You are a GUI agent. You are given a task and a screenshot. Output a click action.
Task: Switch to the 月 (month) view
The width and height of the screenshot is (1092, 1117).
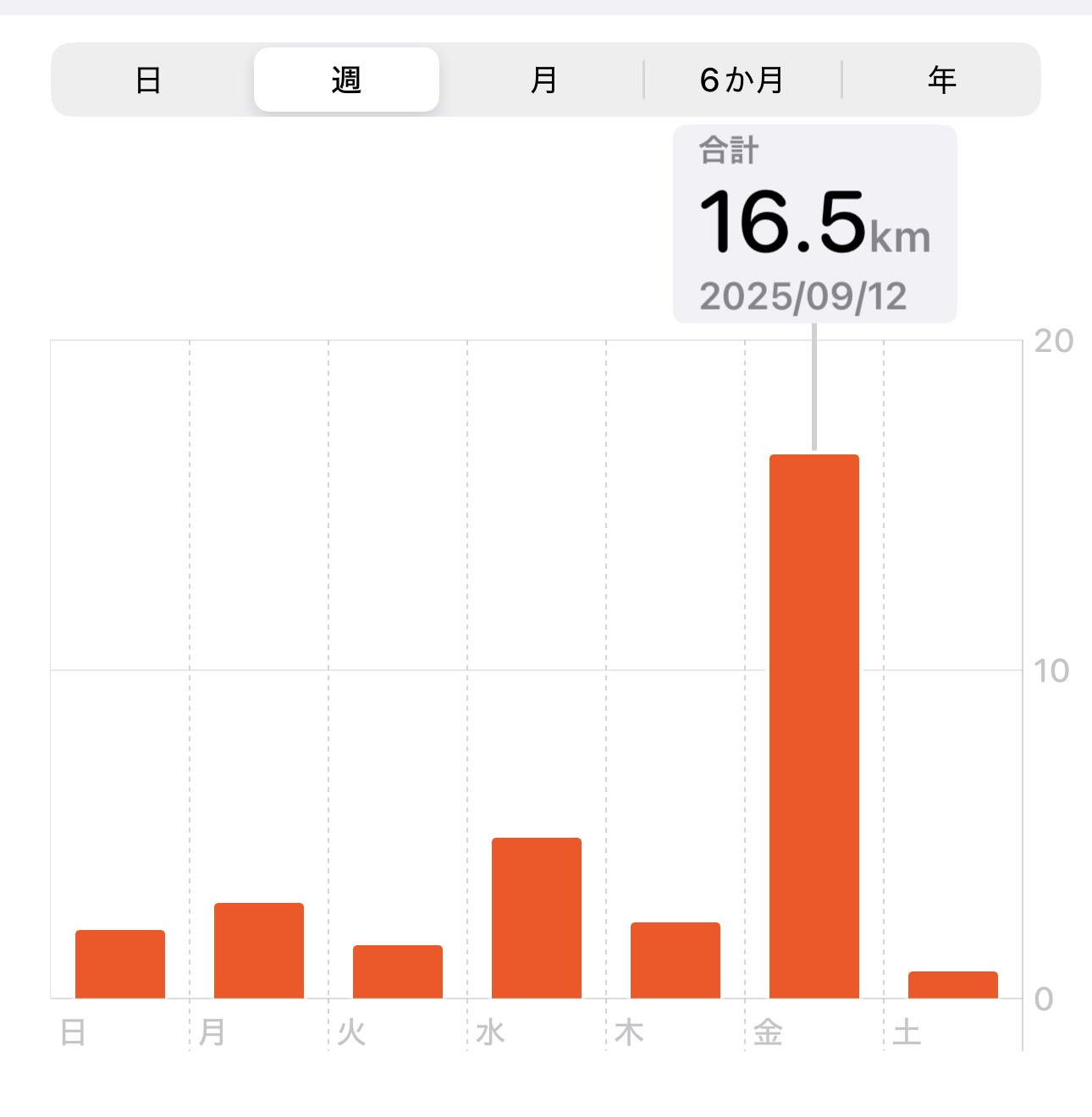point(543,80)
